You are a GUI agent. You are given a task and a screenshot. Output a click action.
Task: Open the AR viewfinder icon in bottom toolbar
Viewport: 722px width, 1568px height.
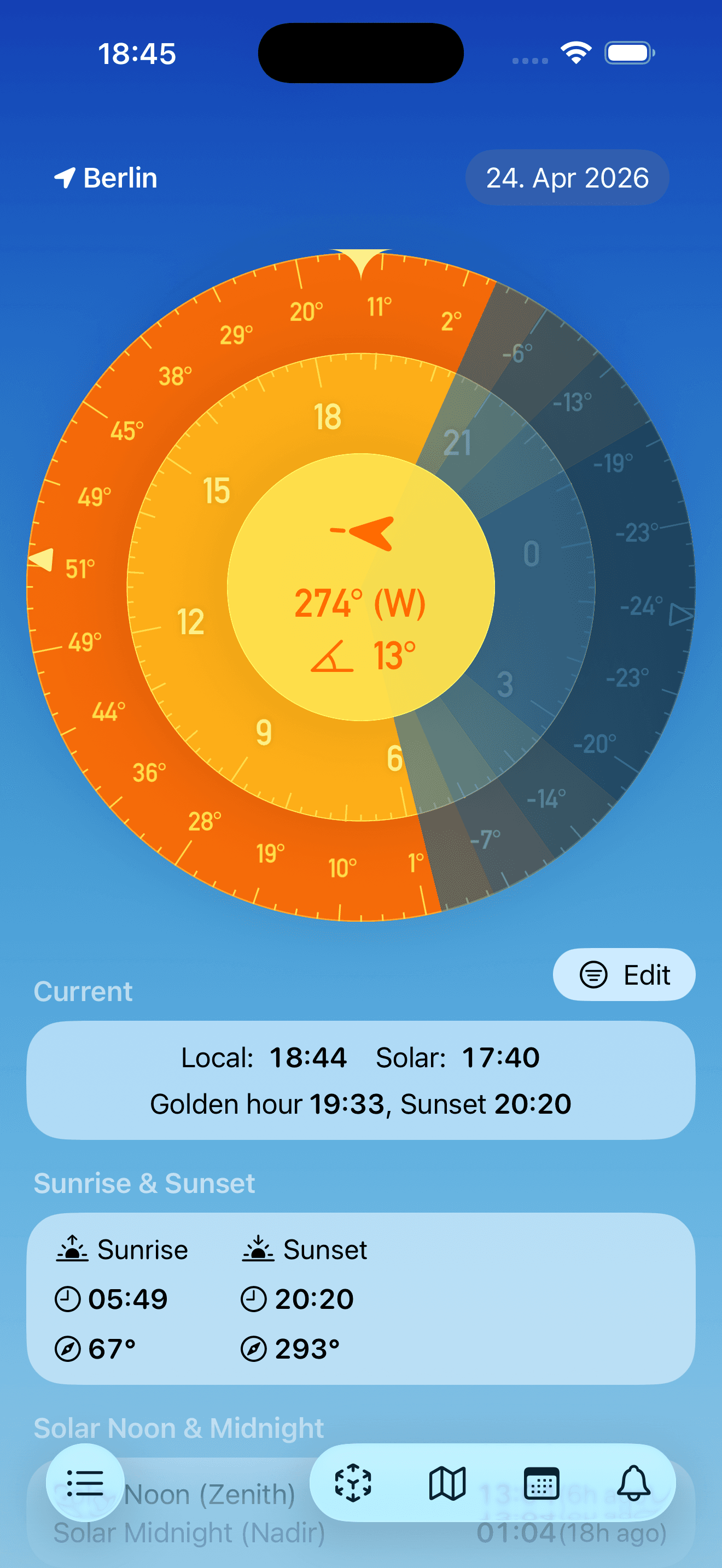pyautogui.click(x=353, y=1483)
